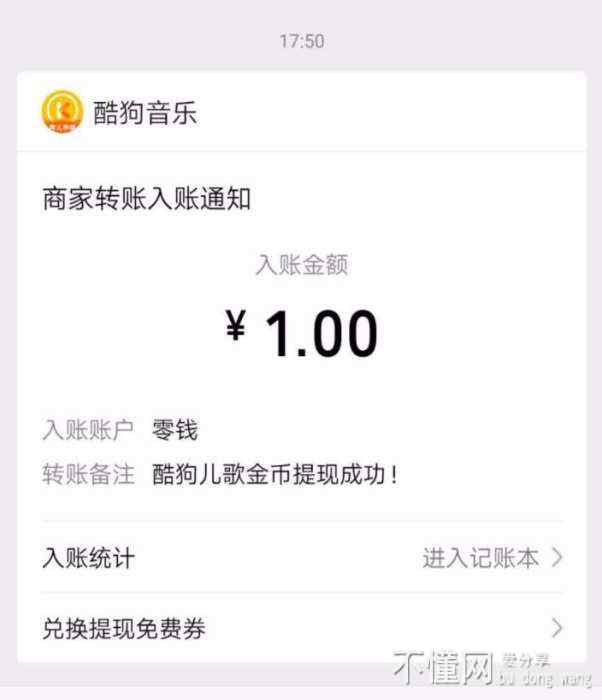Open the 兑换提现免费券 row

[x=300, y=629]
